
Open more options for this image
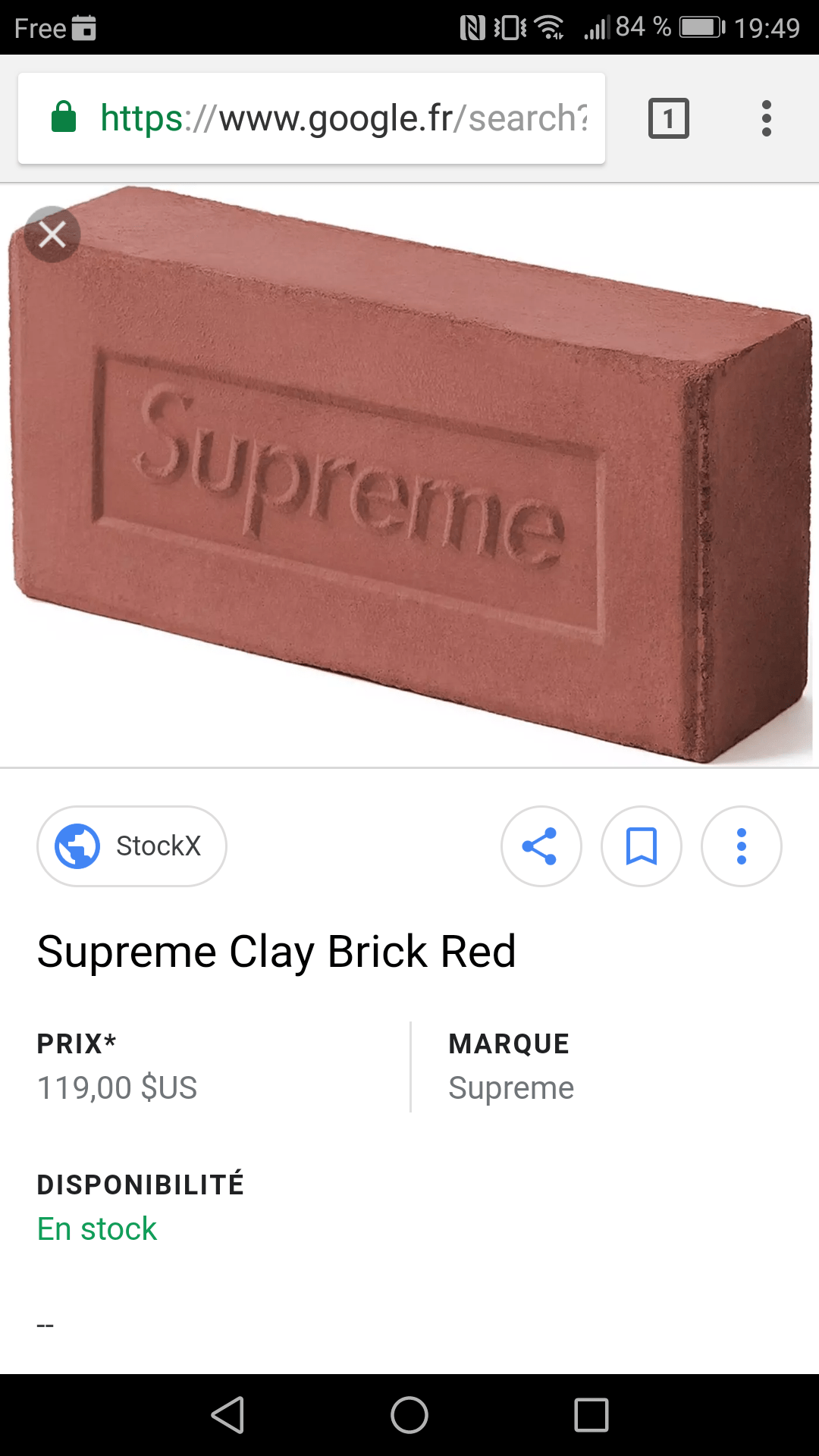click(741, 846)
